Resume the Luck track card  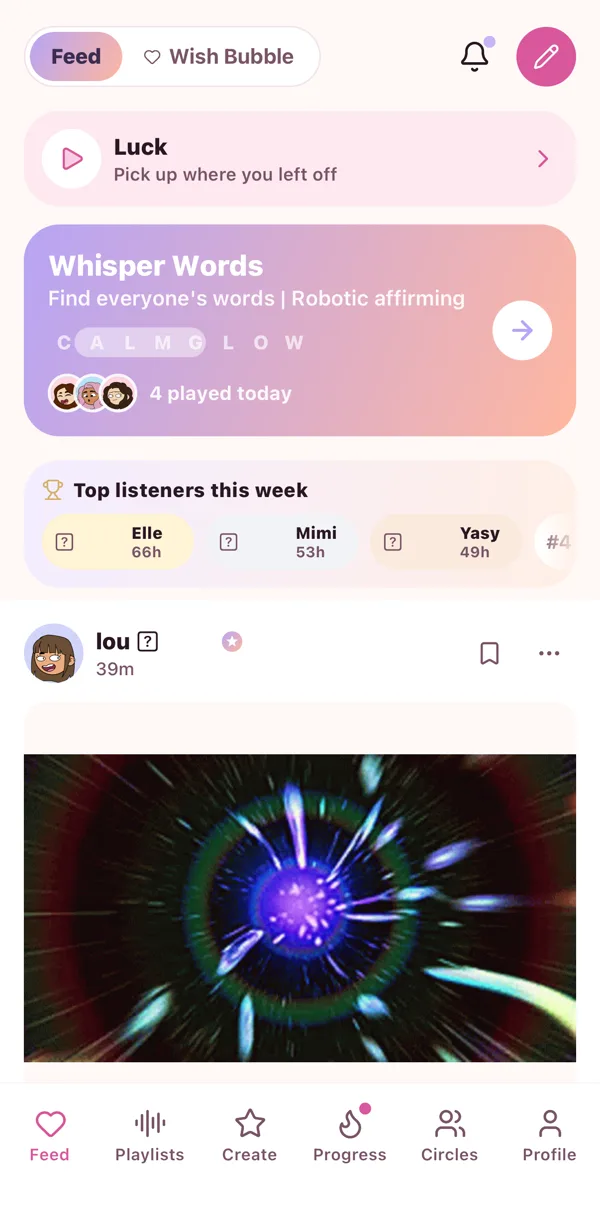(x=300, y=159)
